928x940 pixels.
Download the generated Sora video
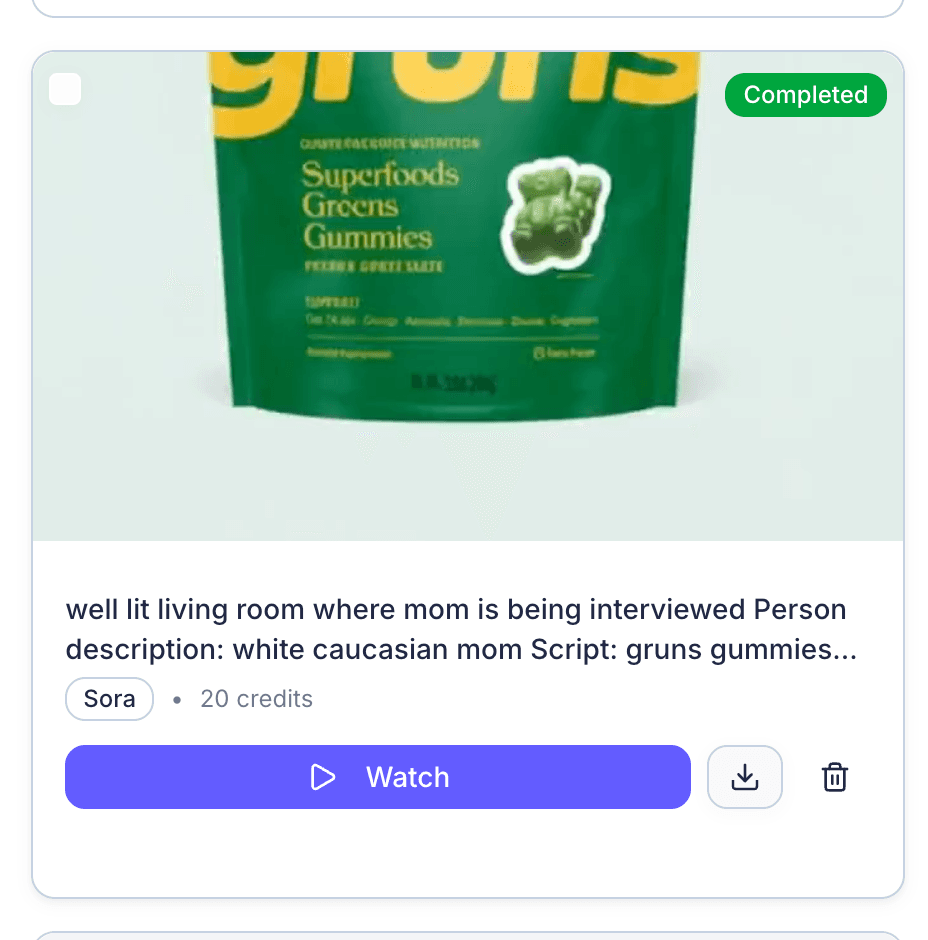[x=745, y=777]
